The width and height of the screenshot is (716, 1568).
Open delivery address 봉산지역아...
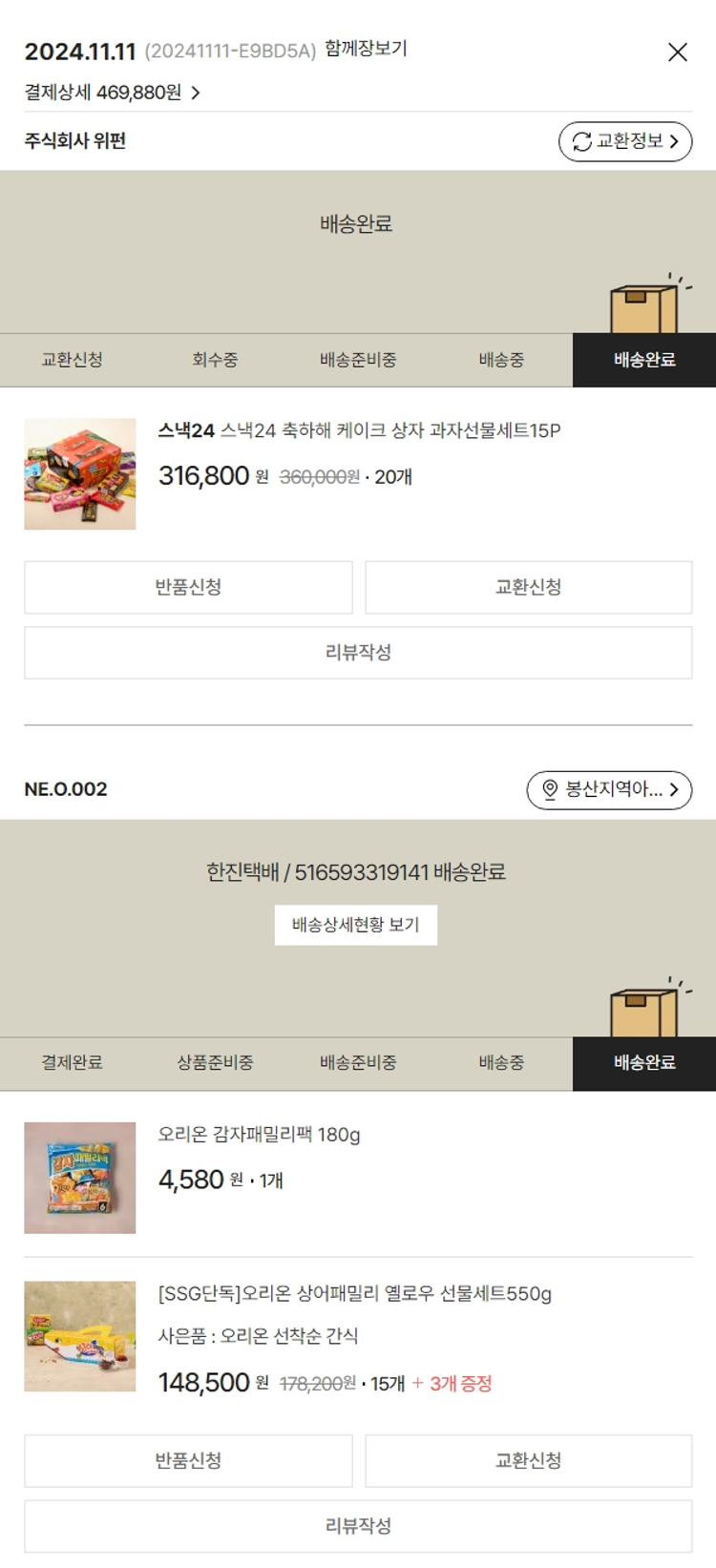(609, 789)
